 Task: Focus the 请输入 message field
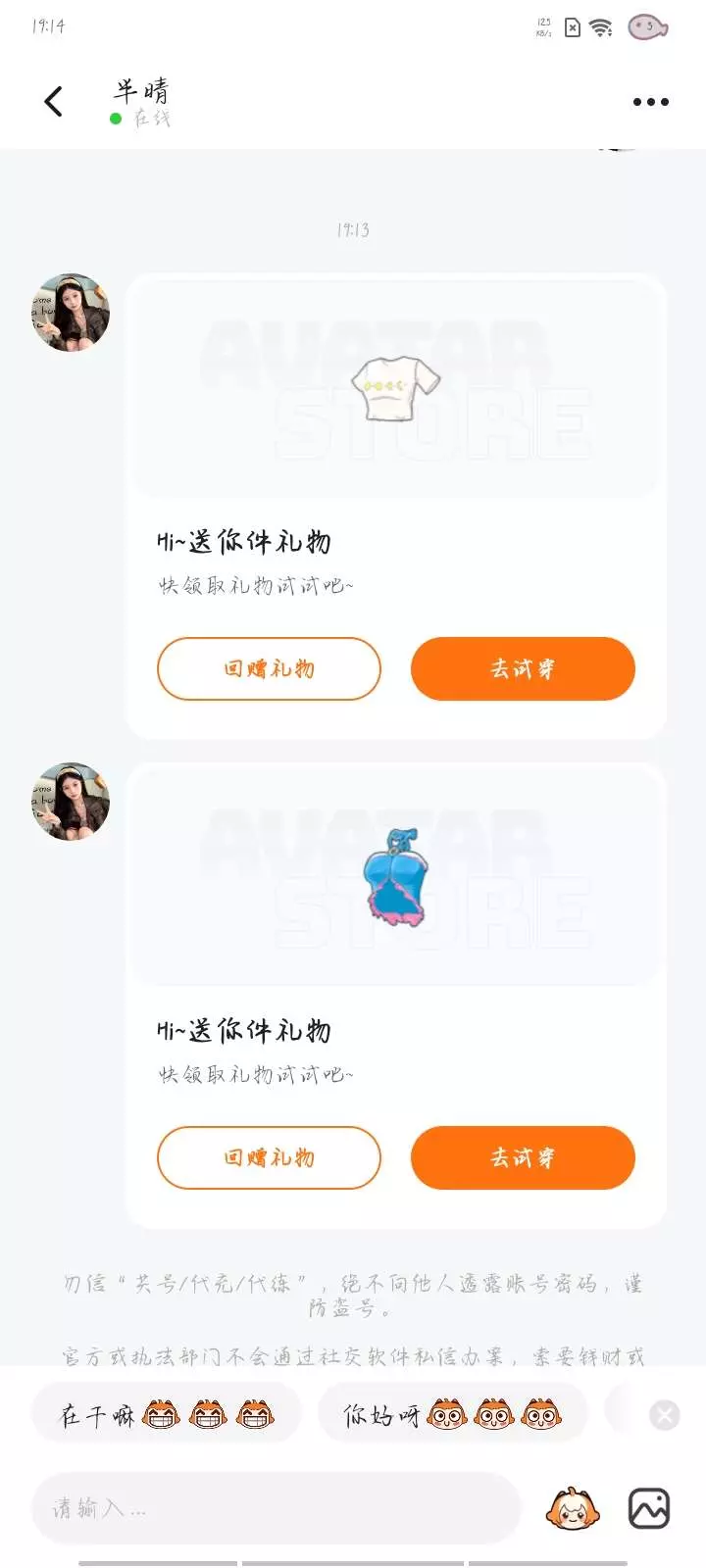coord(276,1508)
